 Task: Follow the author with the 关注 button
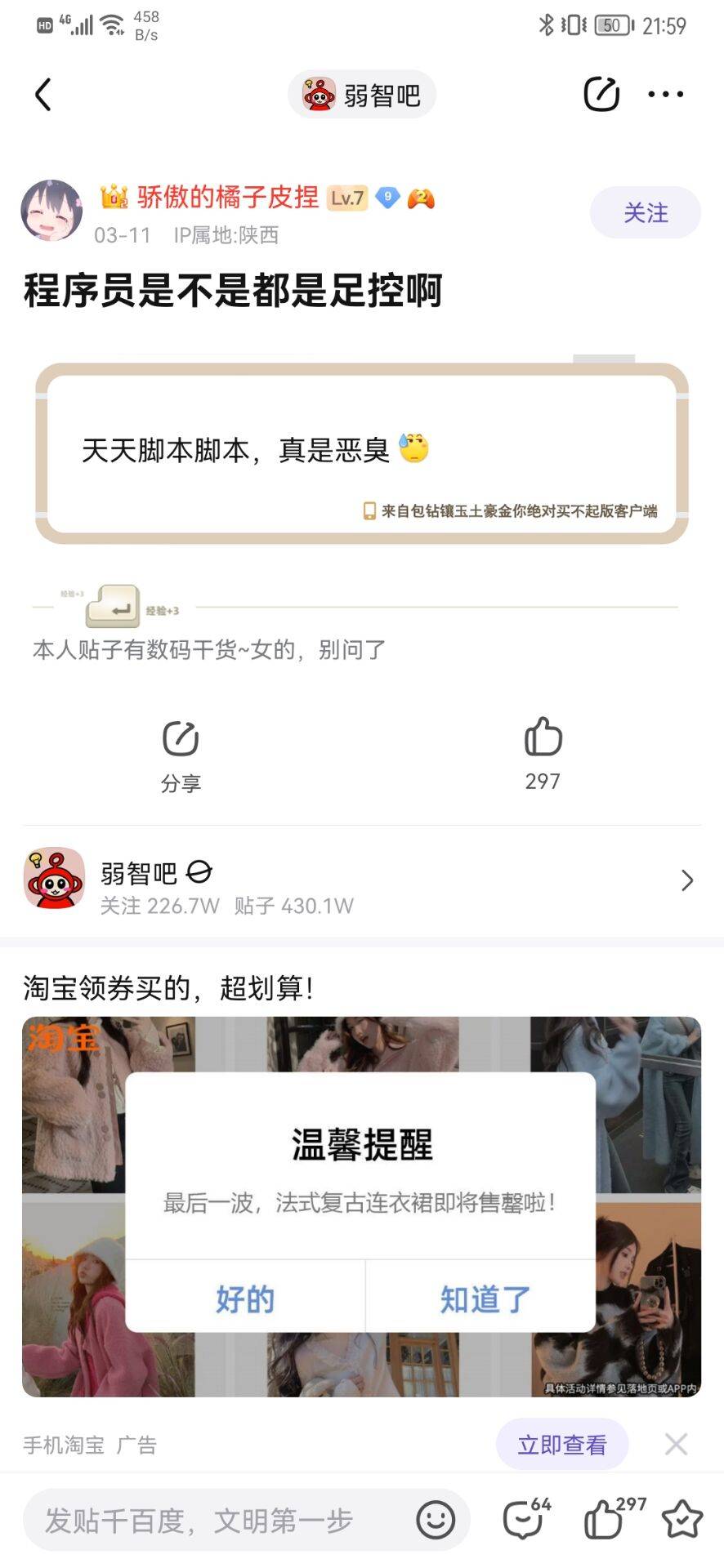[645, 213]
